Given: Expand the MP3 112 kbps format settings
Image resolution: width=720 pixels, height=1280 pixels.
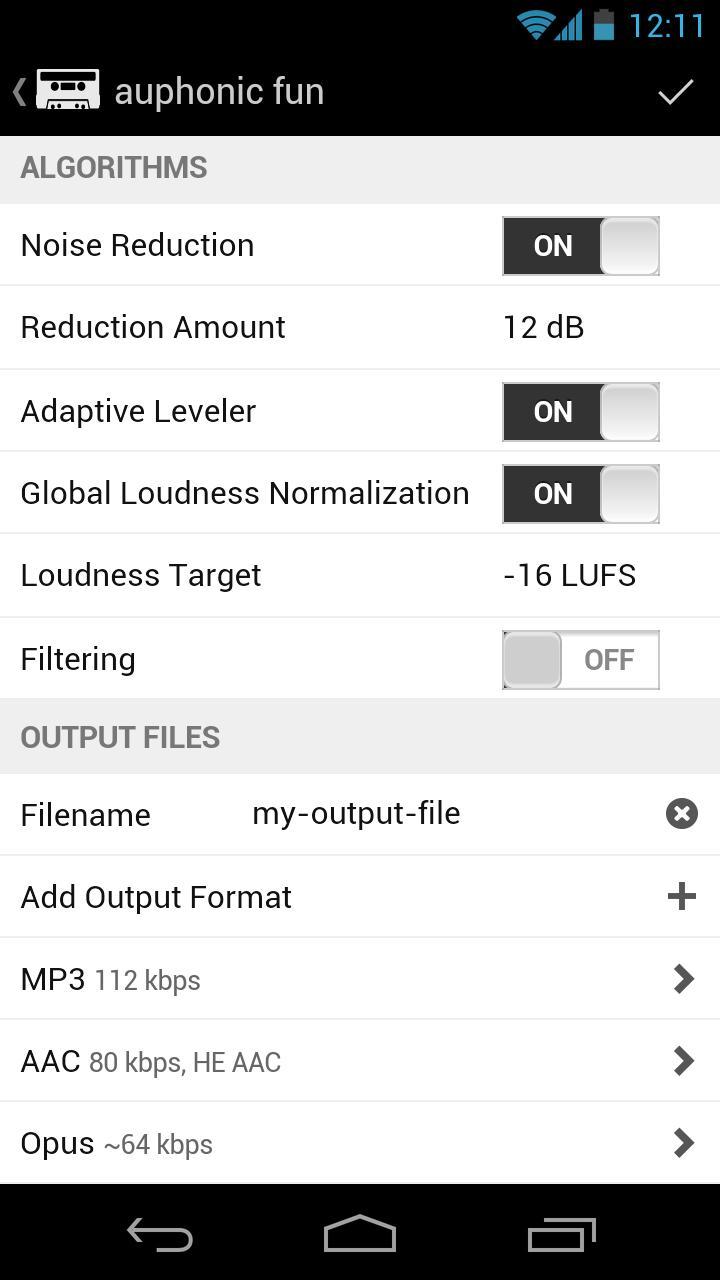Looking at the screenshot, I should [360, 979].
